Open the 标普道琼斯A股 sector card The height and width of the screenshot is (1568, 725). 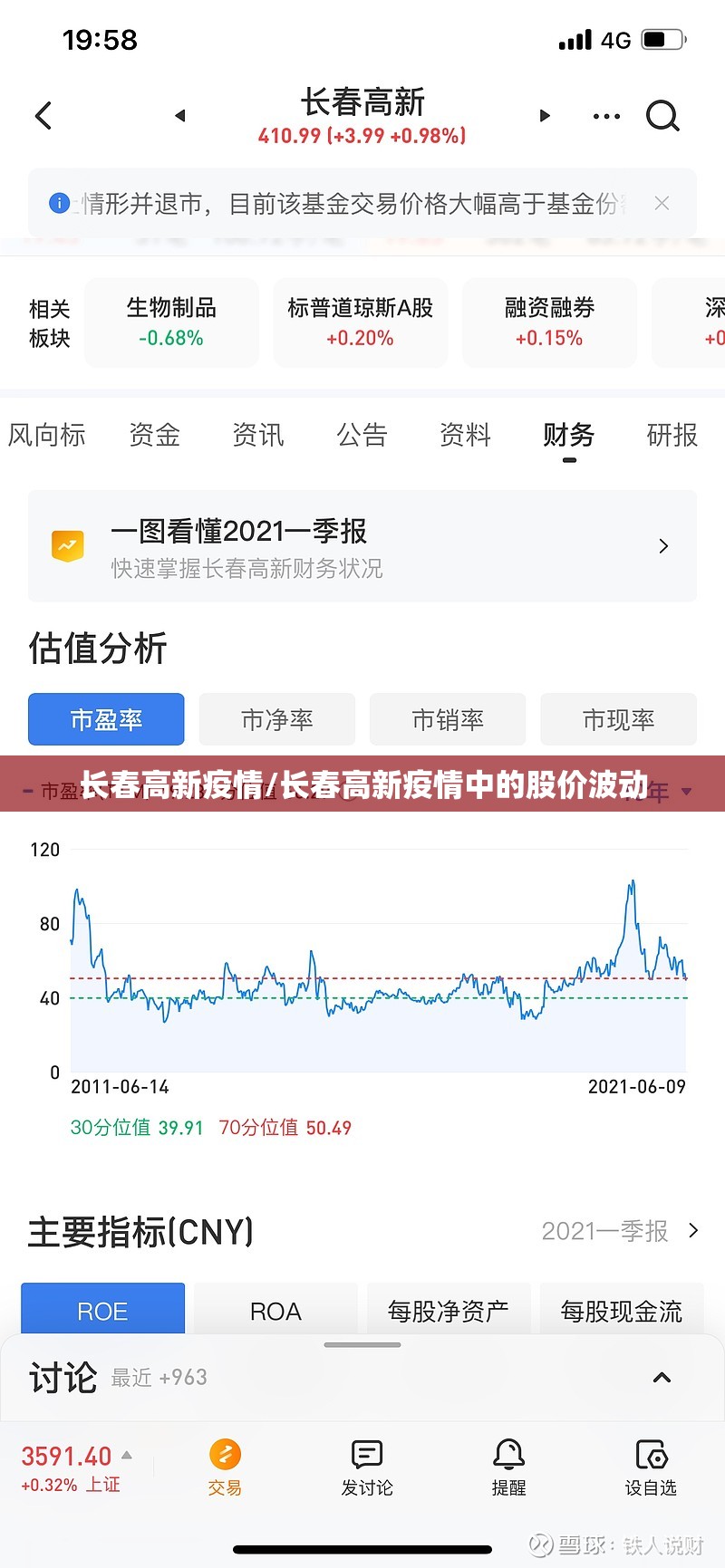click(x=360, y=322)
